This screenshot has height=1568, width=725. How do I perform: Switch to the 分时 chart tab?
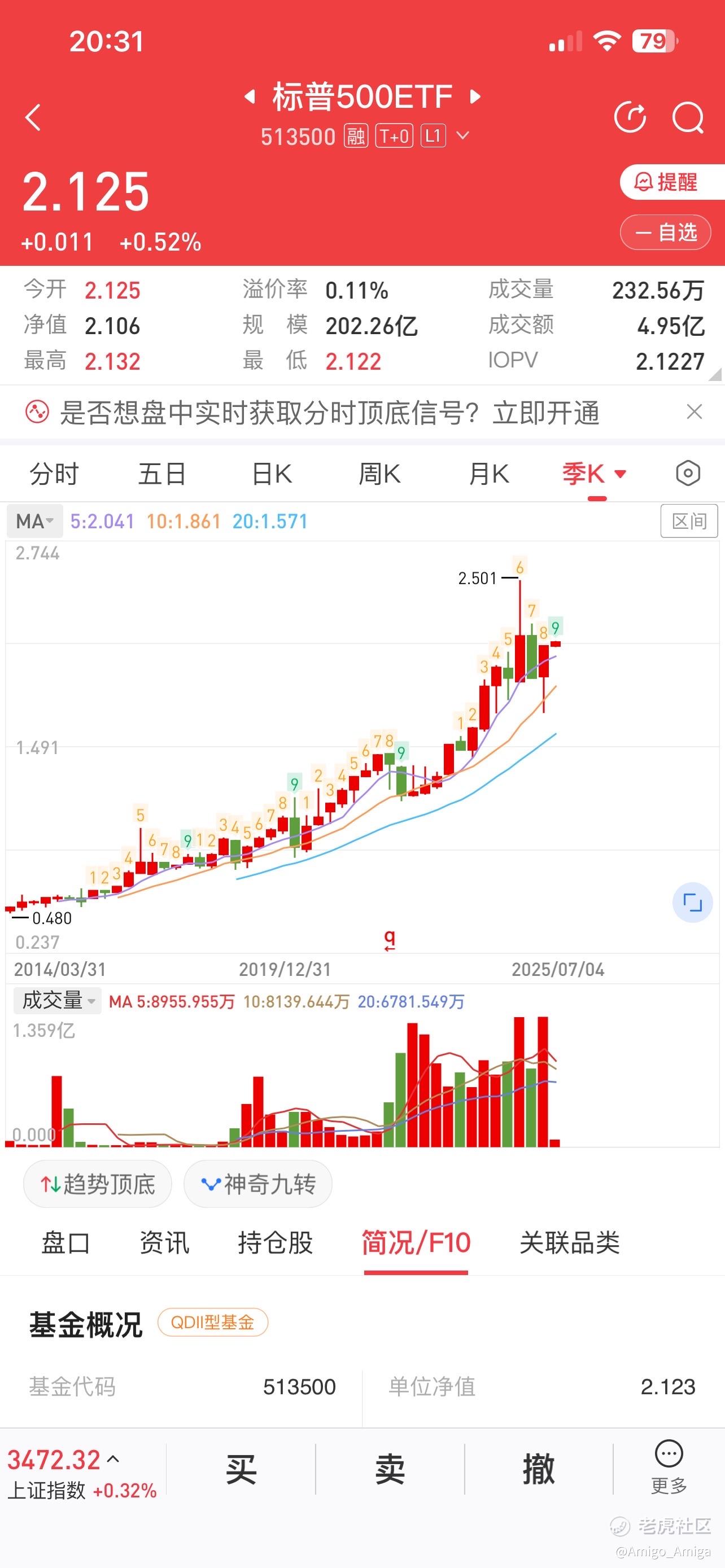click(54, 474)
